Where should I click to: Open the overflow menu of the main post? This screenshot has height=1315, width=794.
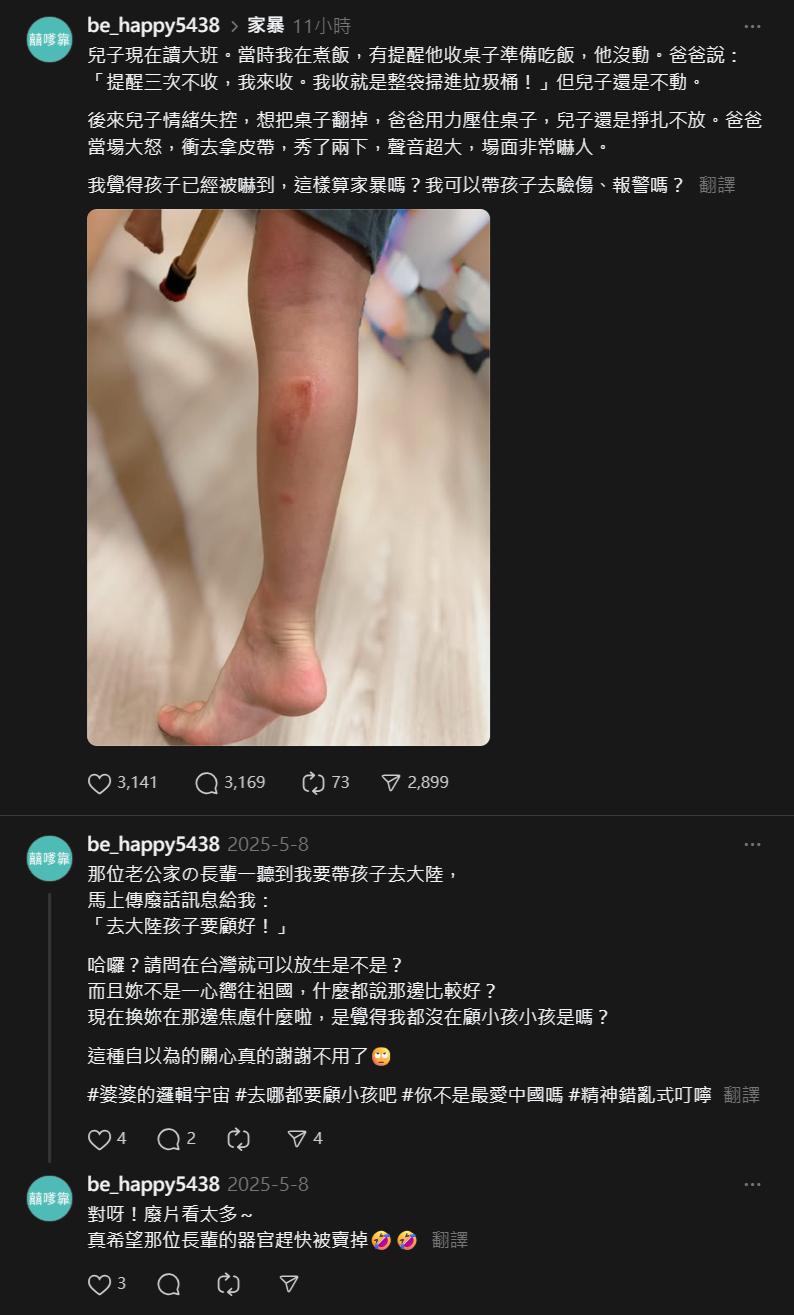coord(752,26)
